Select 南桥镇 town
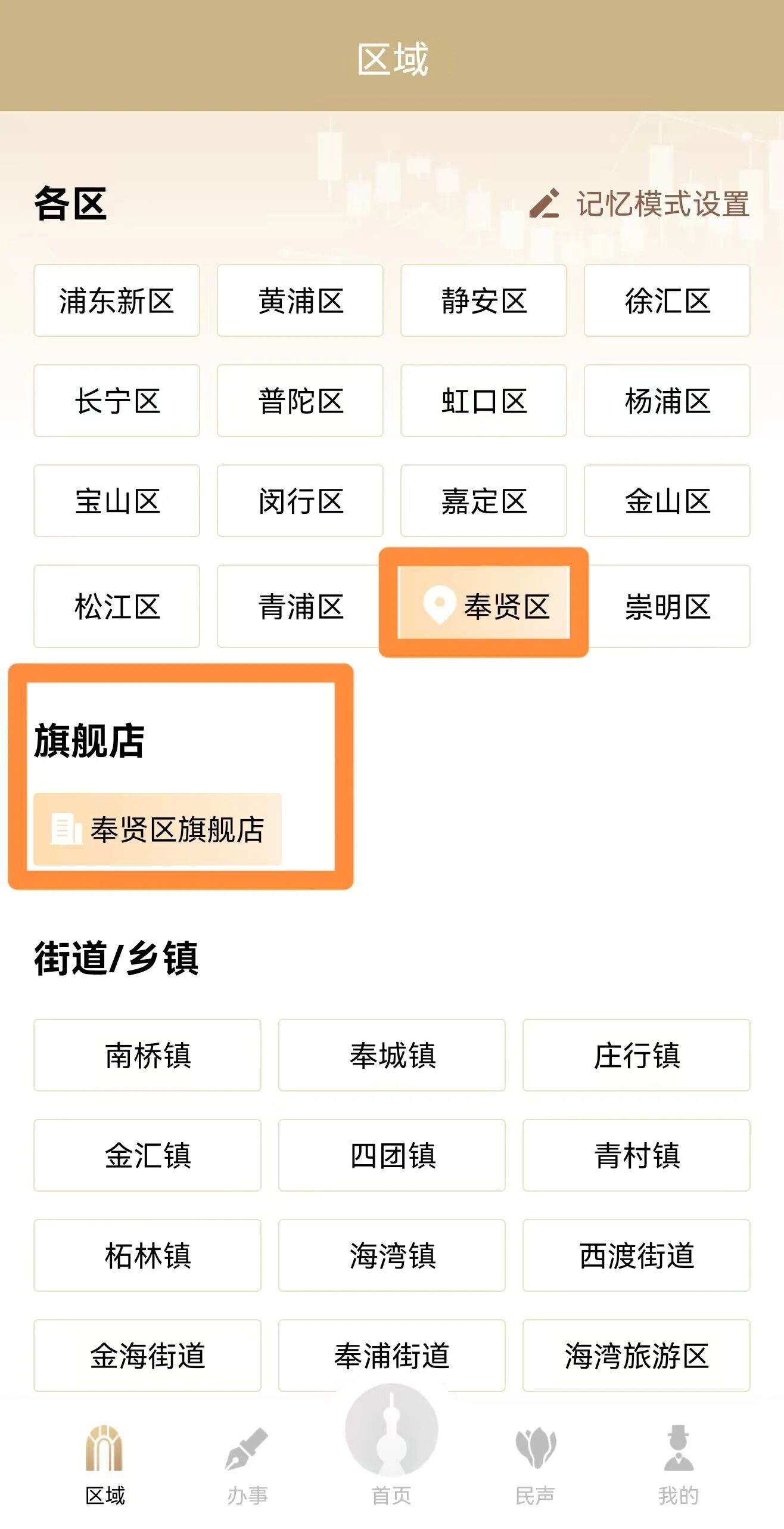The height and width of the screenshot is (1529, 784). (147, 1056)
